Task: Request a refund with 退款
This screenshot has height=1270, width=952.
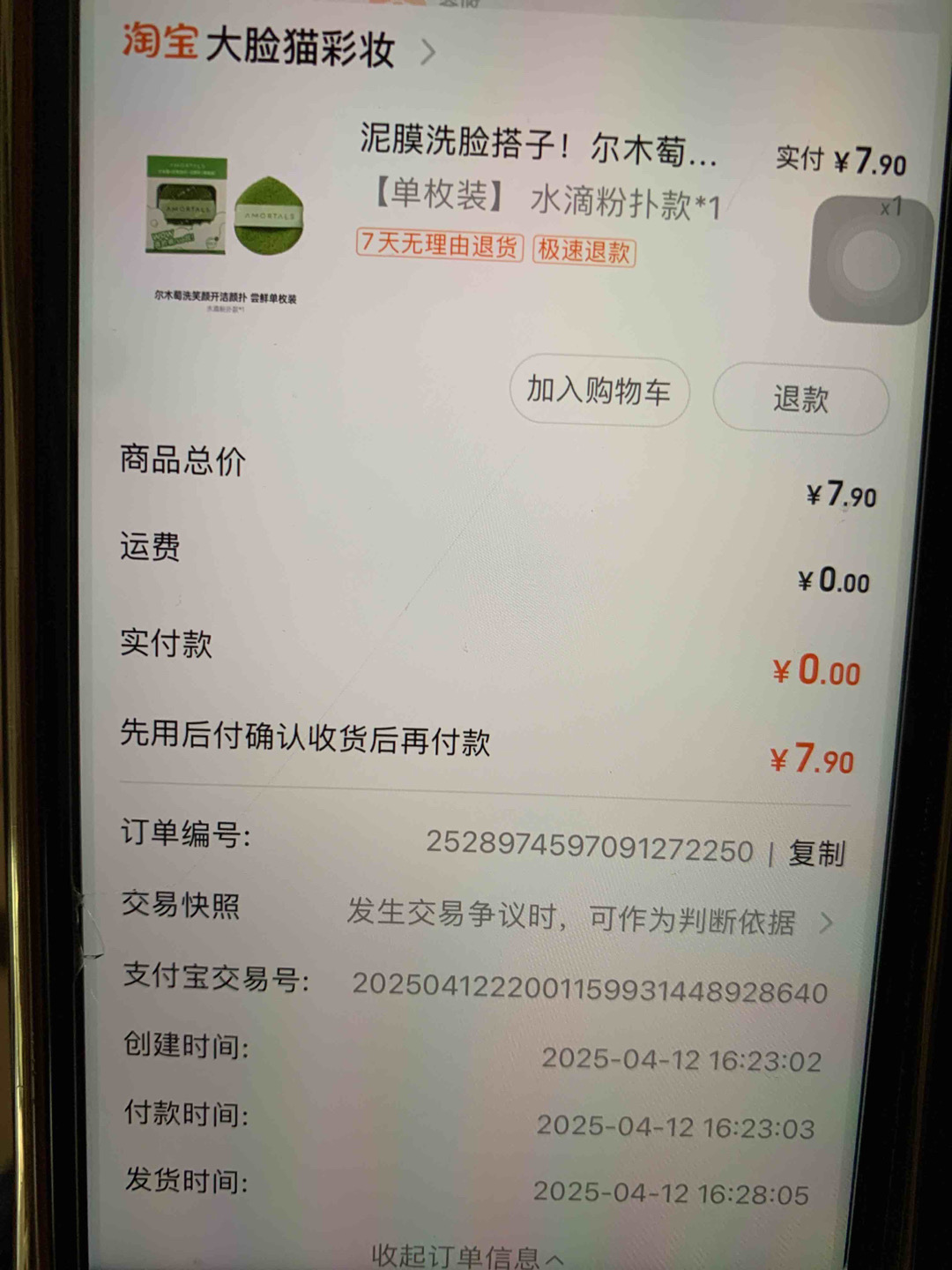Action: [x=800, y=400]
